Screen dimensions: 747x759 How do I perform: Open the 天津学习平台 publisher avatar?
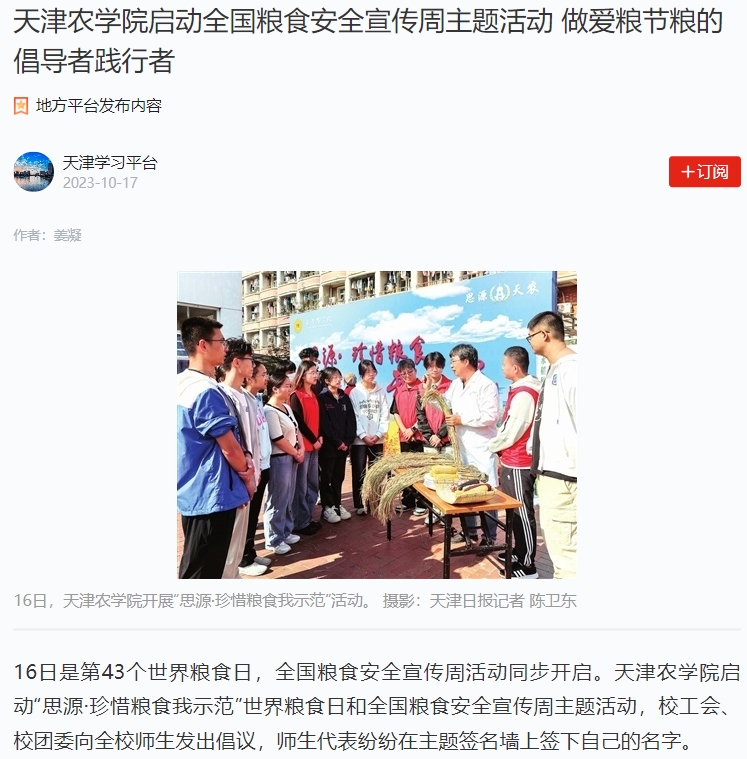coord(33,172)
